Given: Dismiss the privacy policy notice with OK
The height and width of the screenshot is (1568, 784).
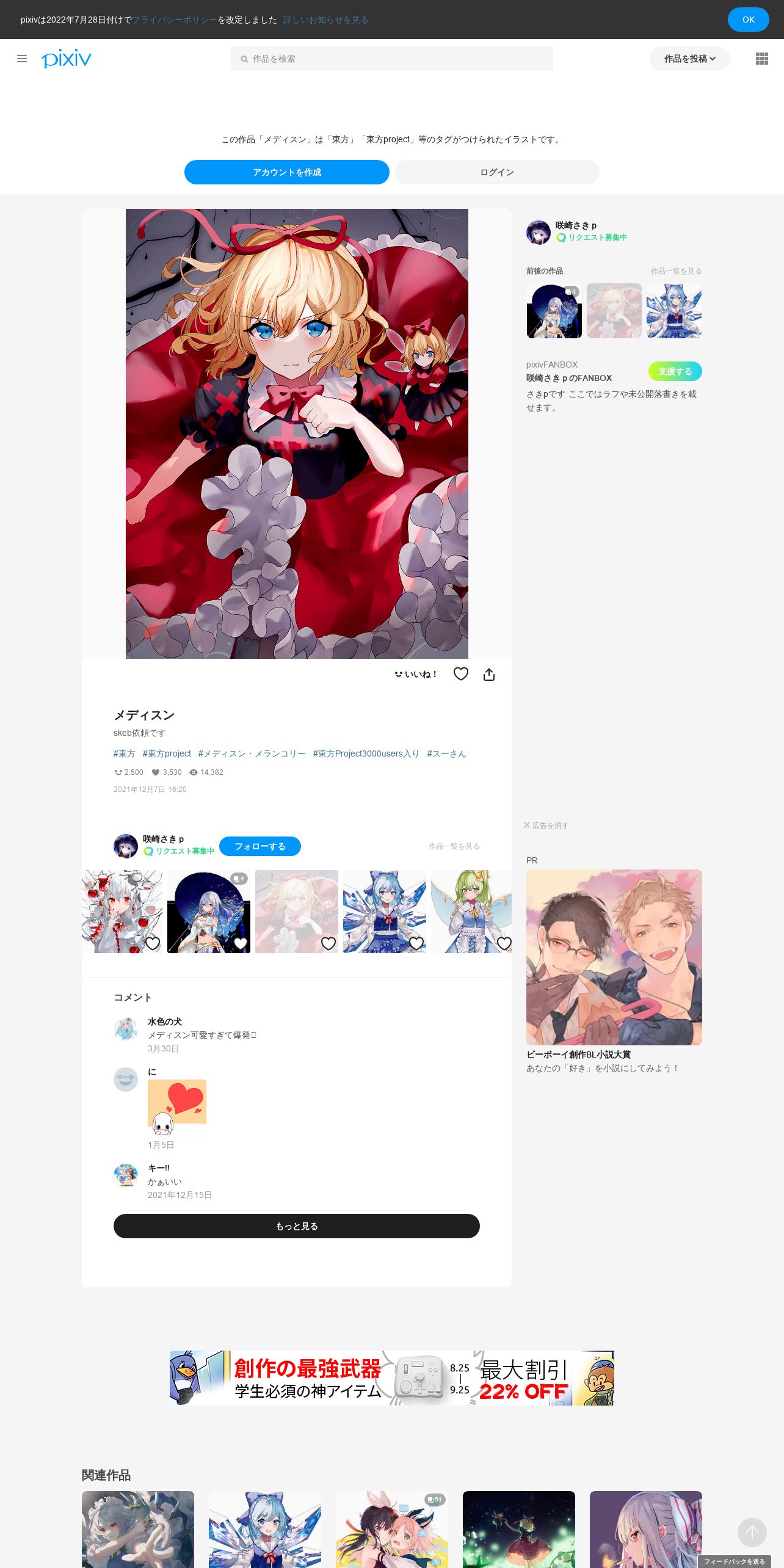Looking at the screenshot, I should point(748,20).
